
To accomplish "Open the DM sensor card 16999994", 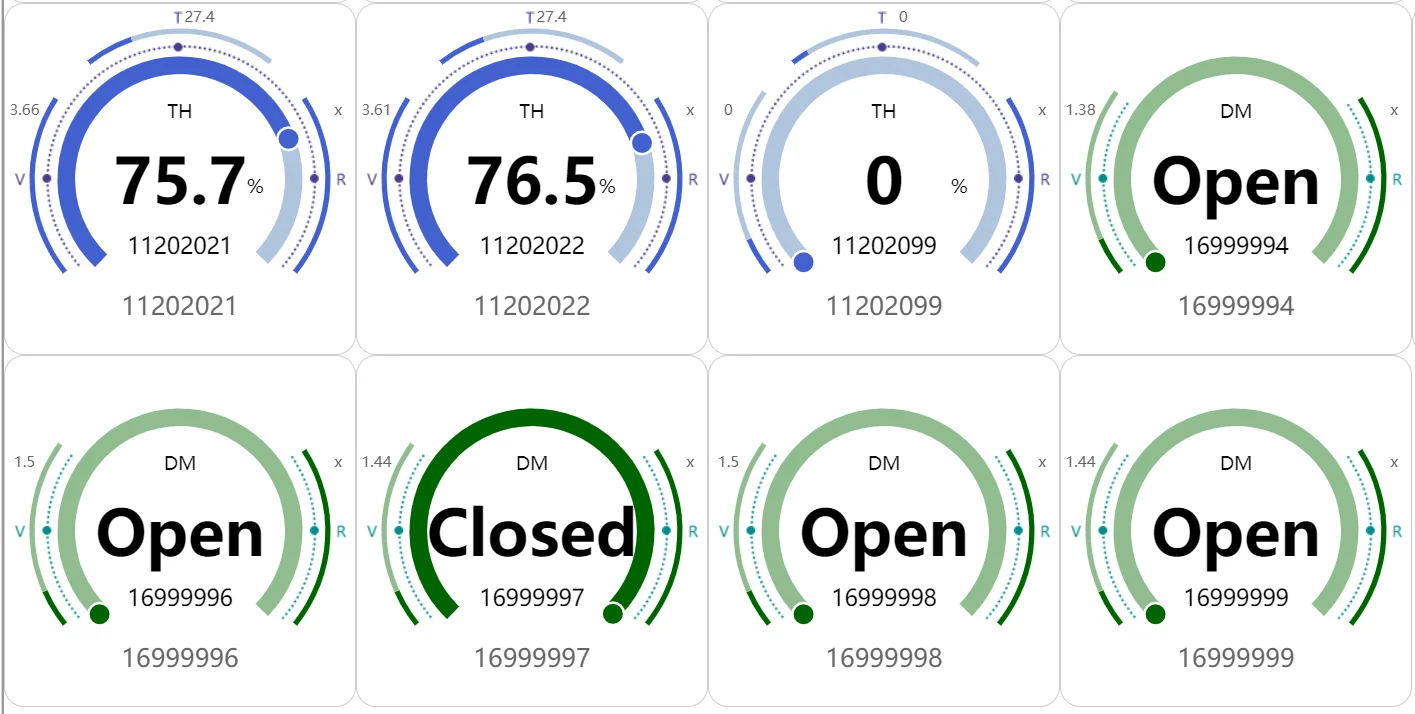I will [1236, 178].
